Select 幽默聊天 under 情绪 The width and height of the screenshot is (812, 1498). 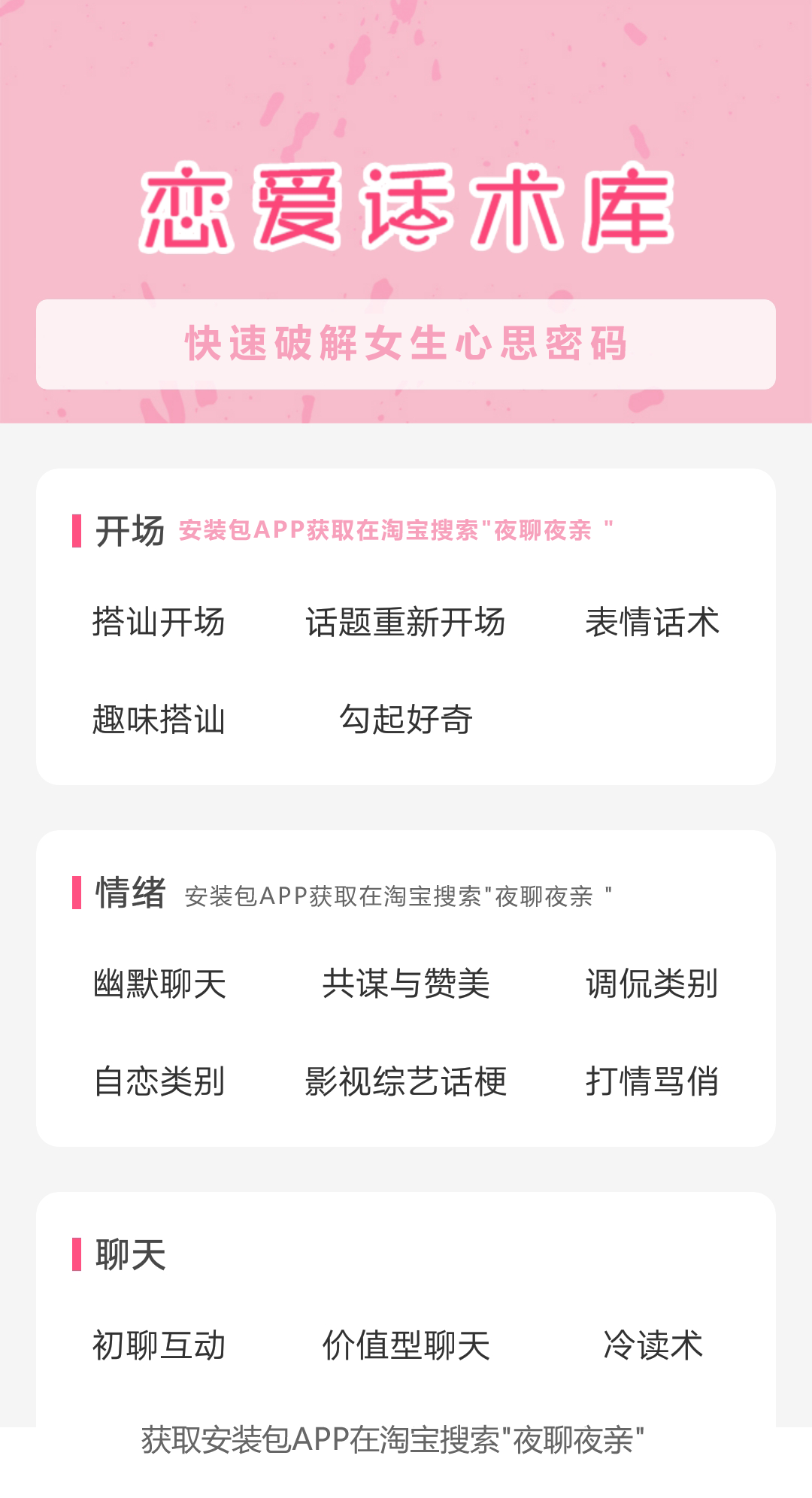click(x=159, y=984)
